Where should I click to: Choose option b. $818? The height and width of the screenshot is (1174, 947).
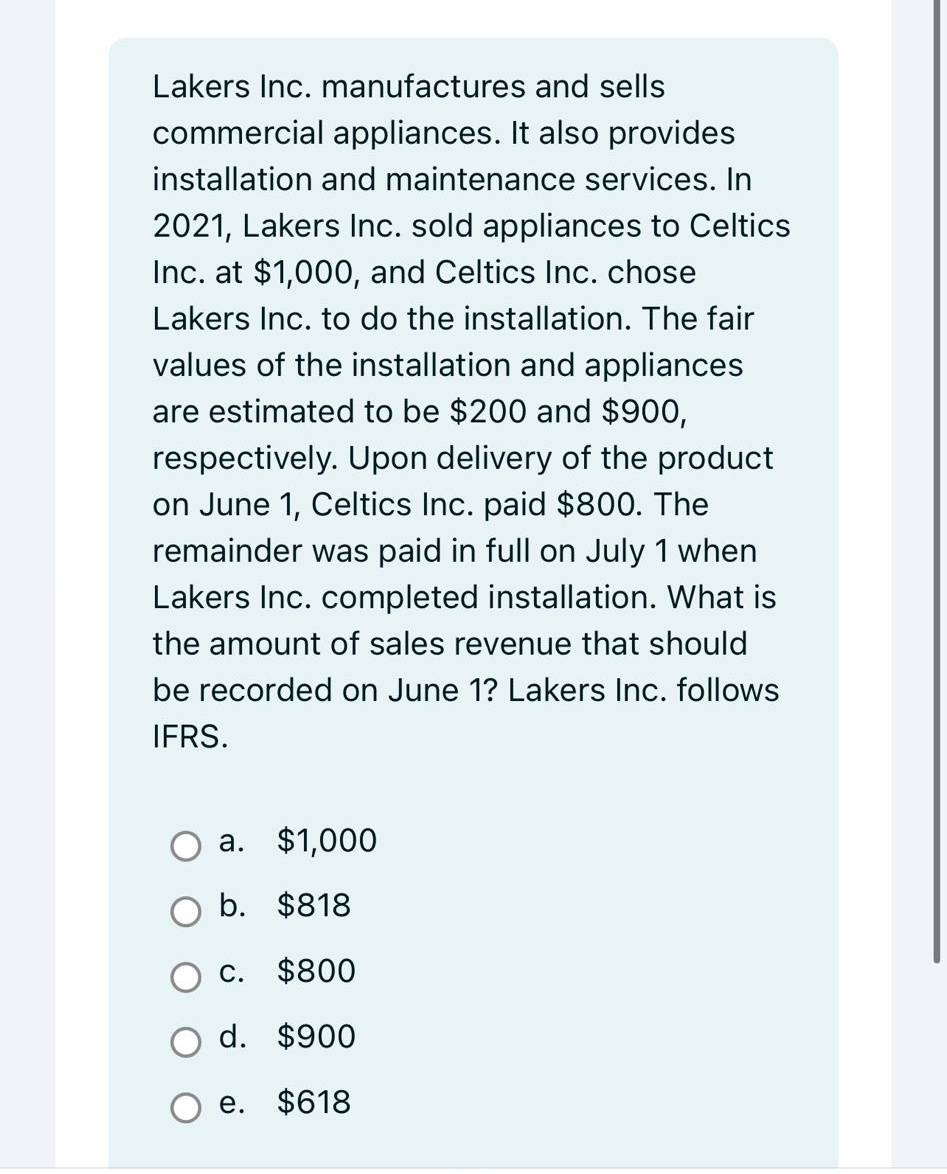(186, 911)
